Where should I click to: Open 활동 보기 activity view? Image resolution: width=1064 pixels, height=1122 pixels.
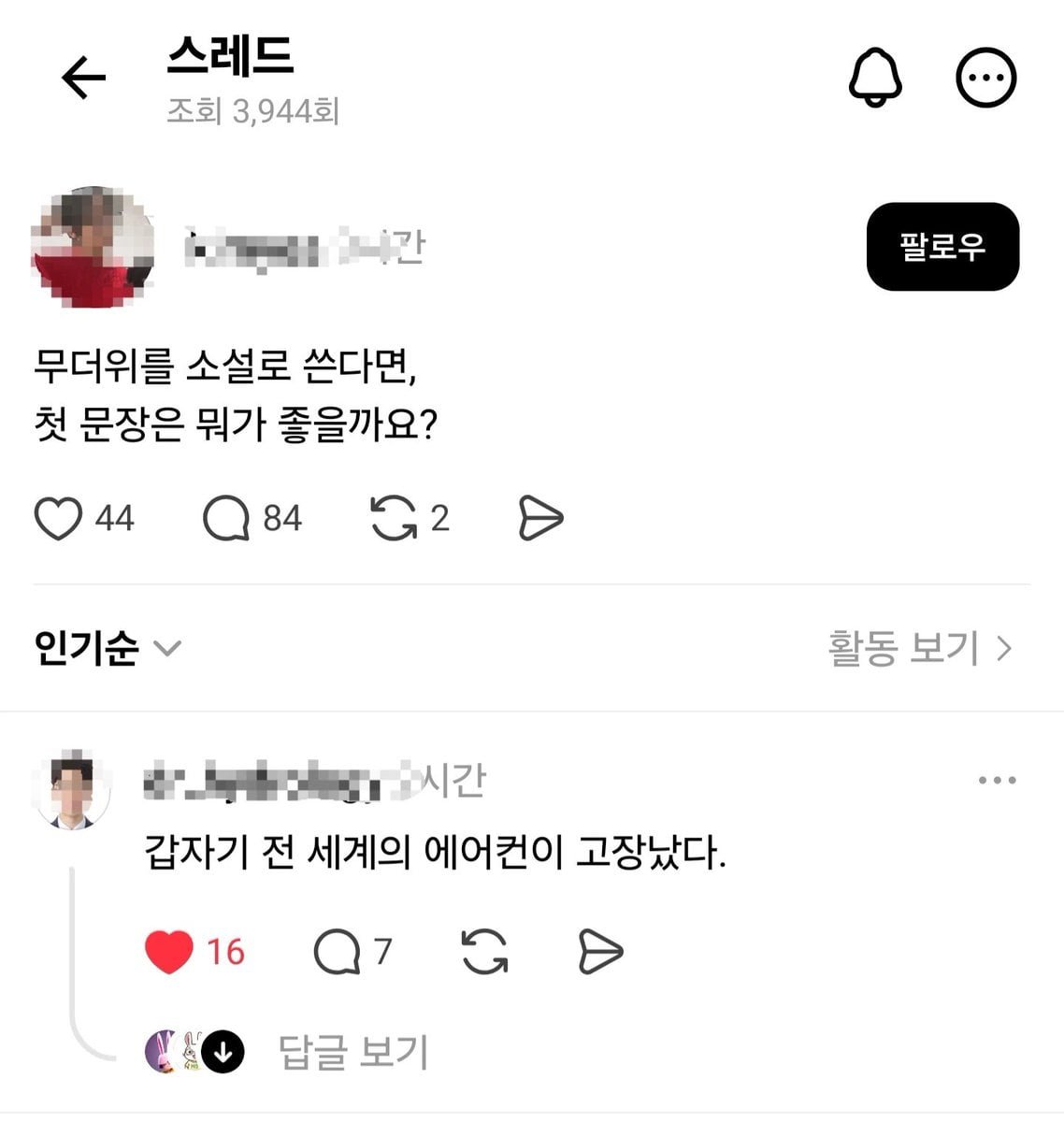pyautogui.click(x=921, y=648)
